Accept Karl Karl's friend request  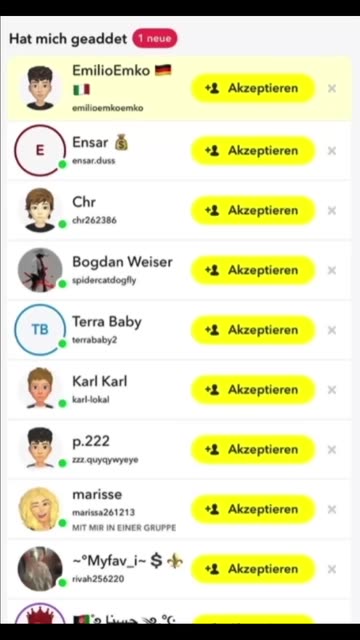(x=253, y=389)
